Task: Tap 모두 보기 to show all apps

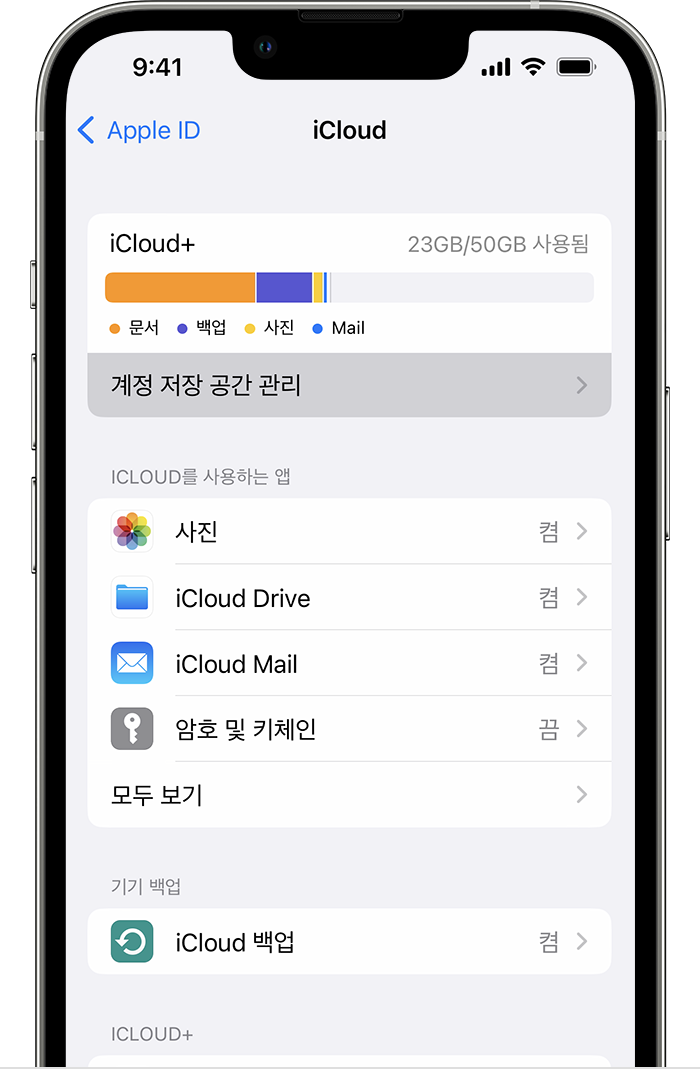Action: pyautogui.click(x=348, y=795)
